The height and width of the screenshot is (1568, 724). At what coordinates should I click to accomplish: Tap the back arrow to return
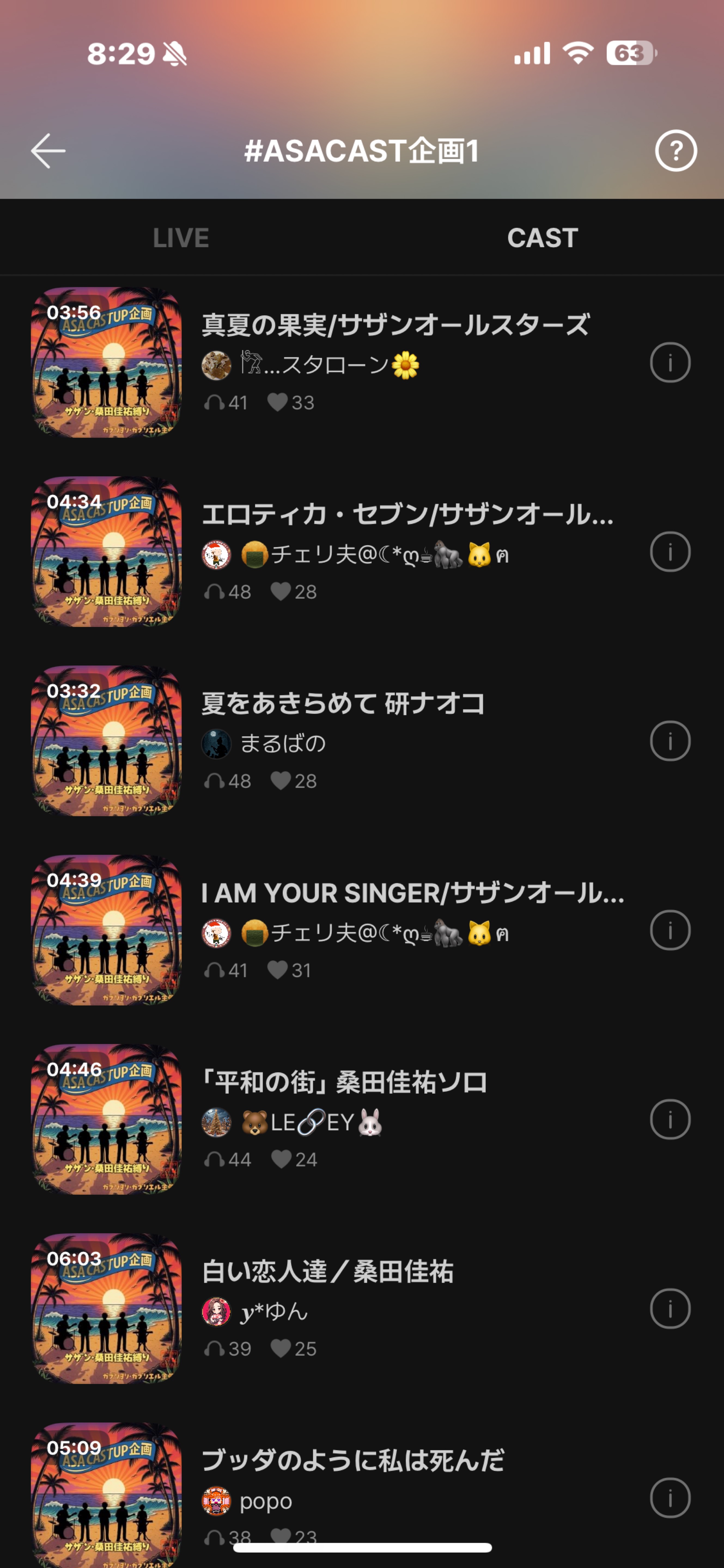(x=46, y=152)
